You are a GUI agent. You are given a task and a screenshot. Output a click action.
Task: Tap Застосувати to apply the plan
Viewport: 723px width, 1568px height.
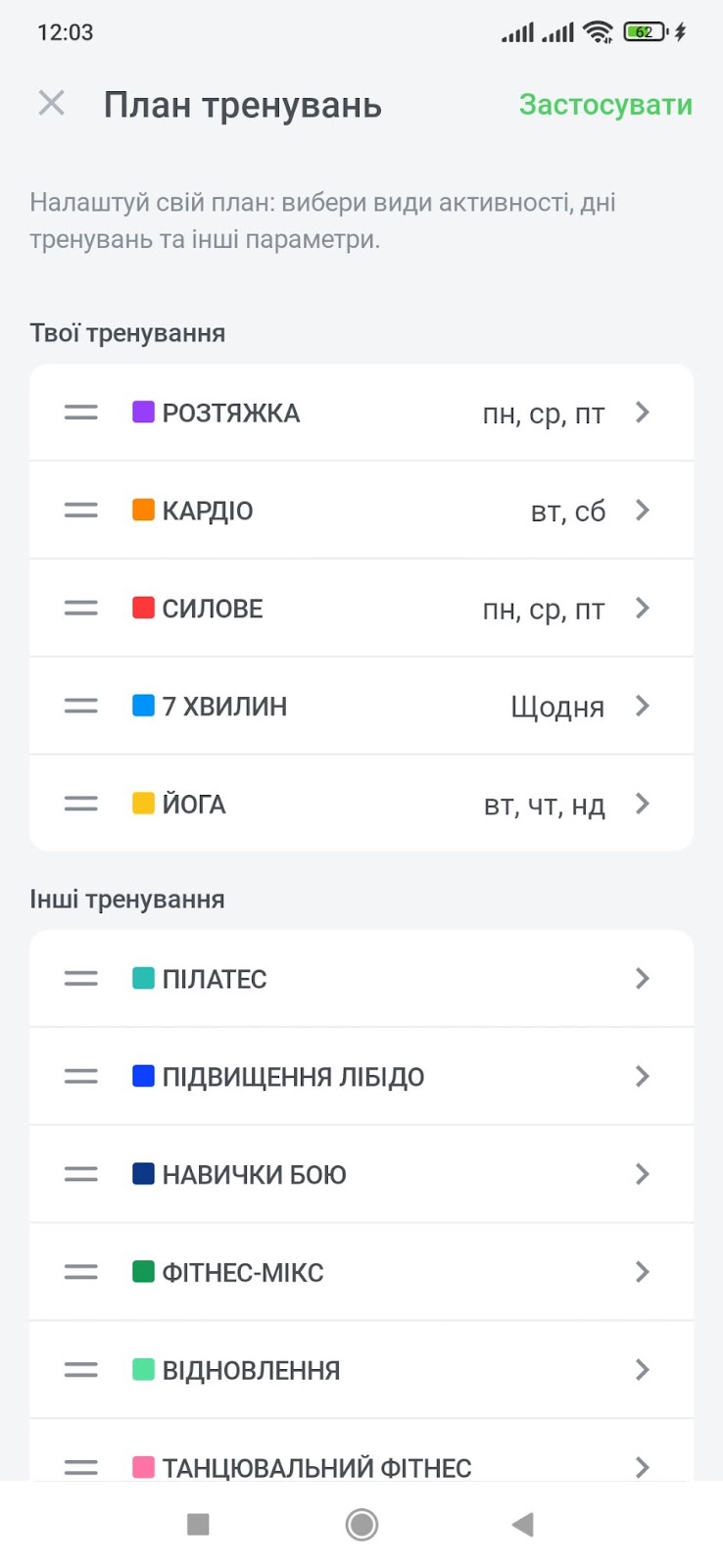point(605,105)
